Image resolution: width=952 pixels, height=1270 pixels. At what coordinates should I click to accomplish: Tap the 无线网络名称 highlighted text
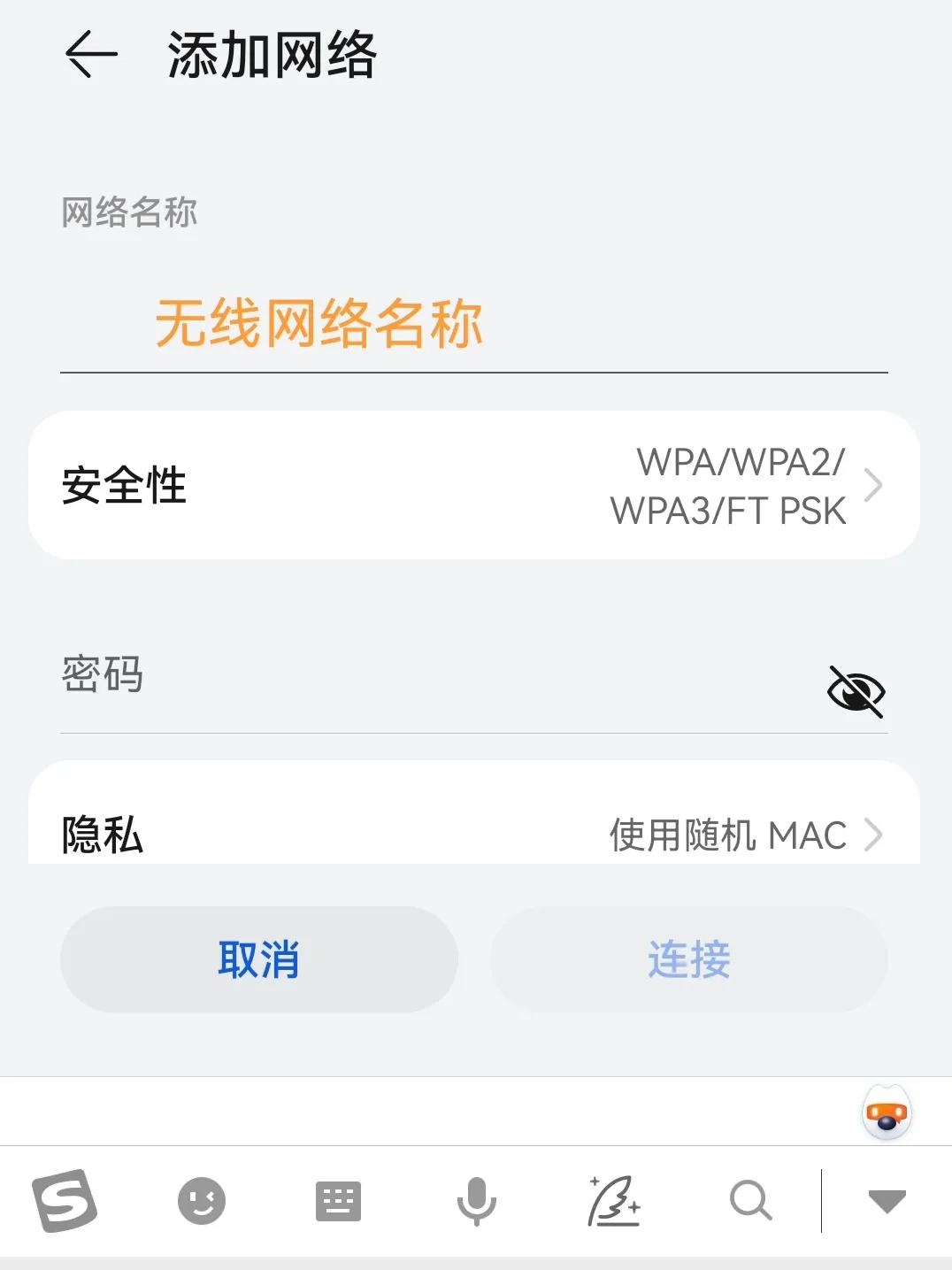pyautogui.click(x=317, y=323)
